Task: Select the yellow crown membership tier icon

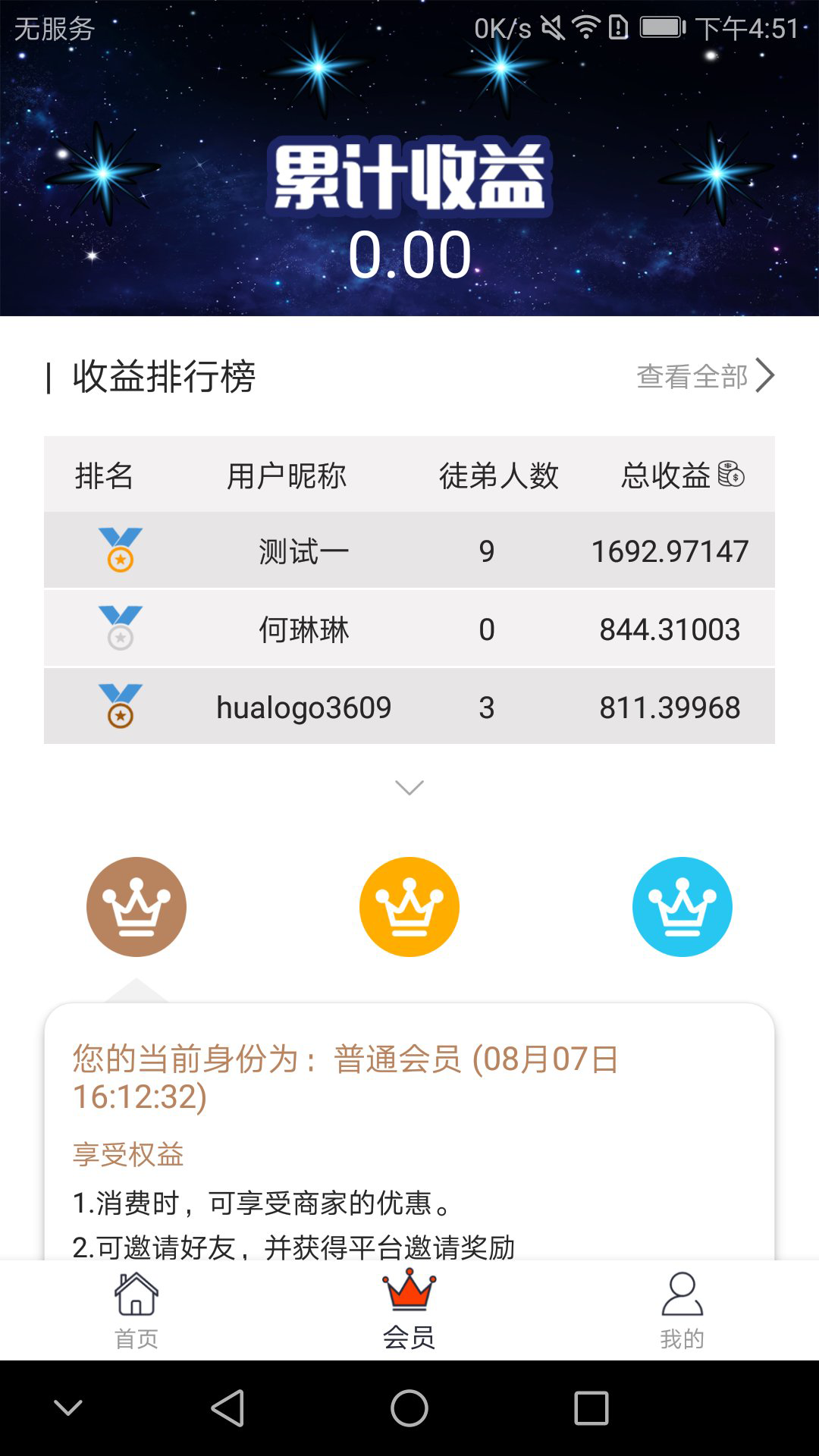Action: coord(409,907)
